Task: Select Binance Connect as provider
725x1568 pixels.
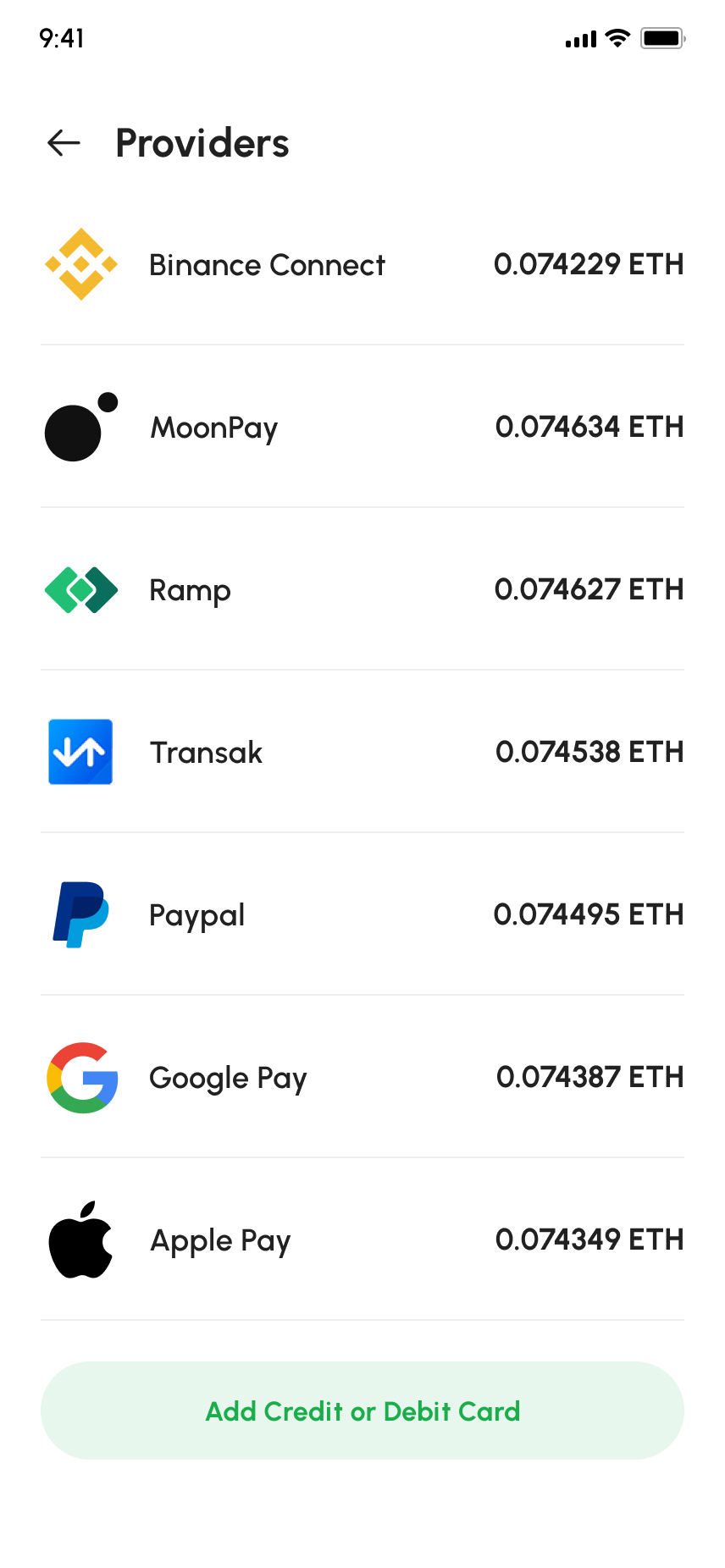Action: pyautogui.click(x=362, y=265)
